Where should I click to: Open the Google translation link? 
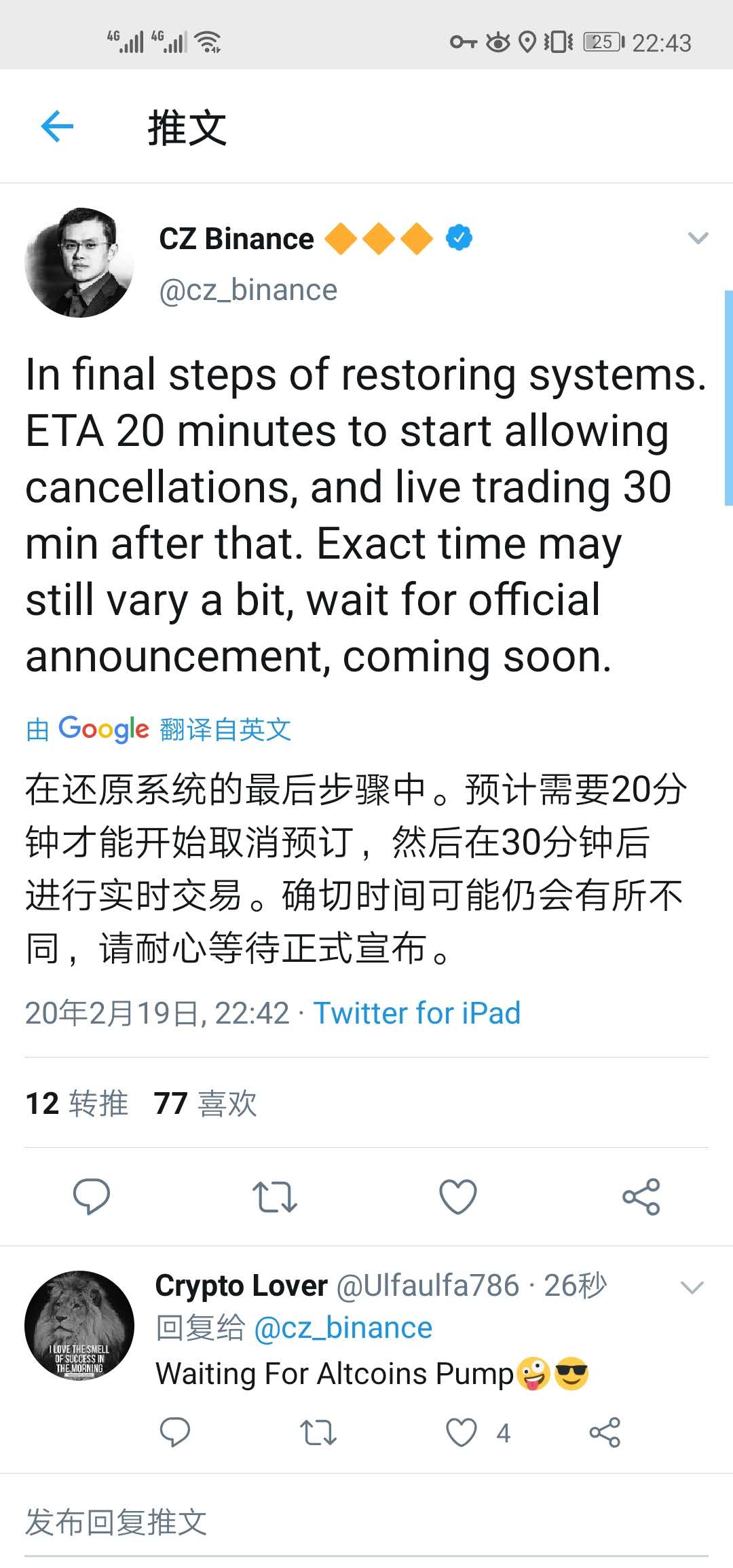coord(158,730)
